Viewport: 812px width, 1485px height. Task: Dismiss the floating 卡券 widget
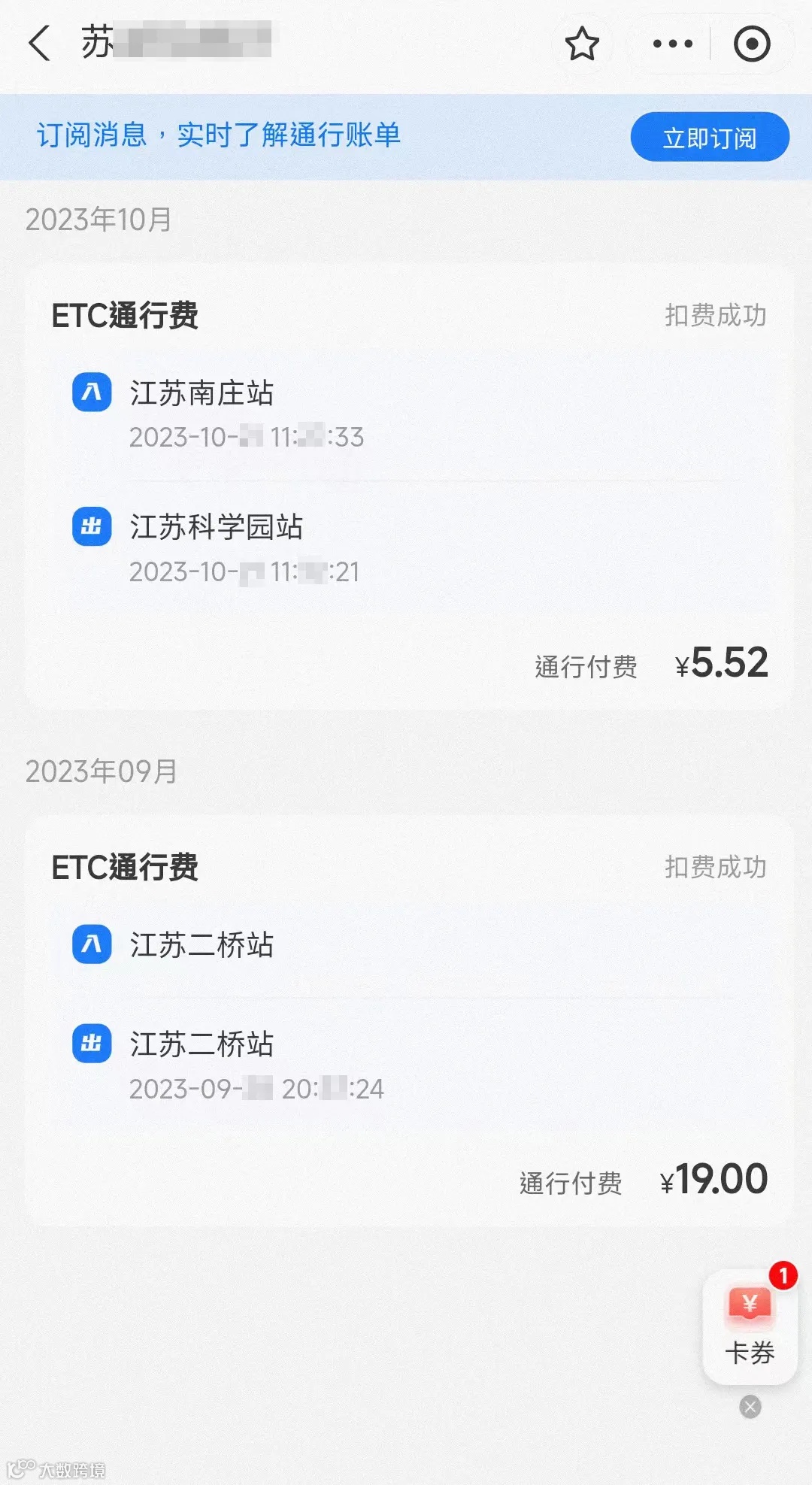(750, 1407)
